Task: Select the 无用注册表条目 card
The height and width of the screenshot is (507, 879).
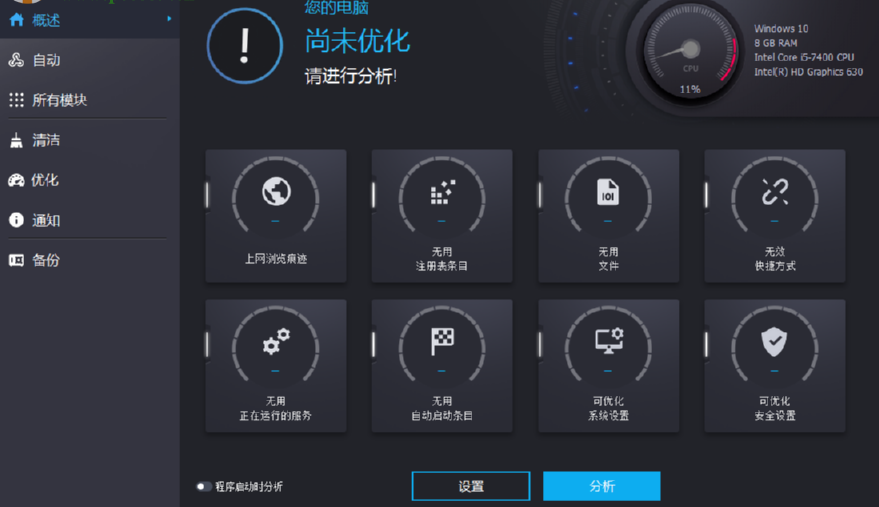Action: 442,216
